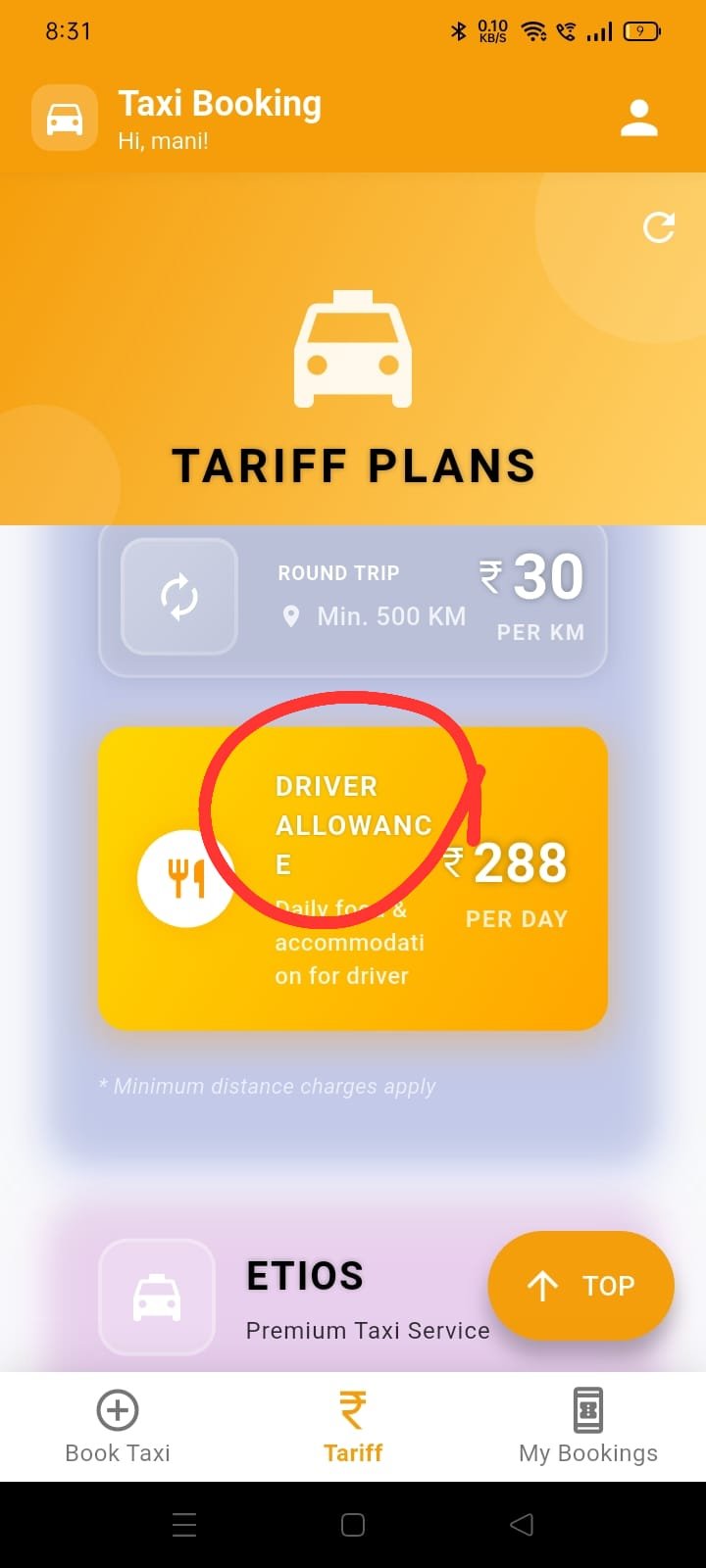Viewport: 706px width, 1568px height.
Task: Switch to the Book Taxi tab
Action: 118,1426
